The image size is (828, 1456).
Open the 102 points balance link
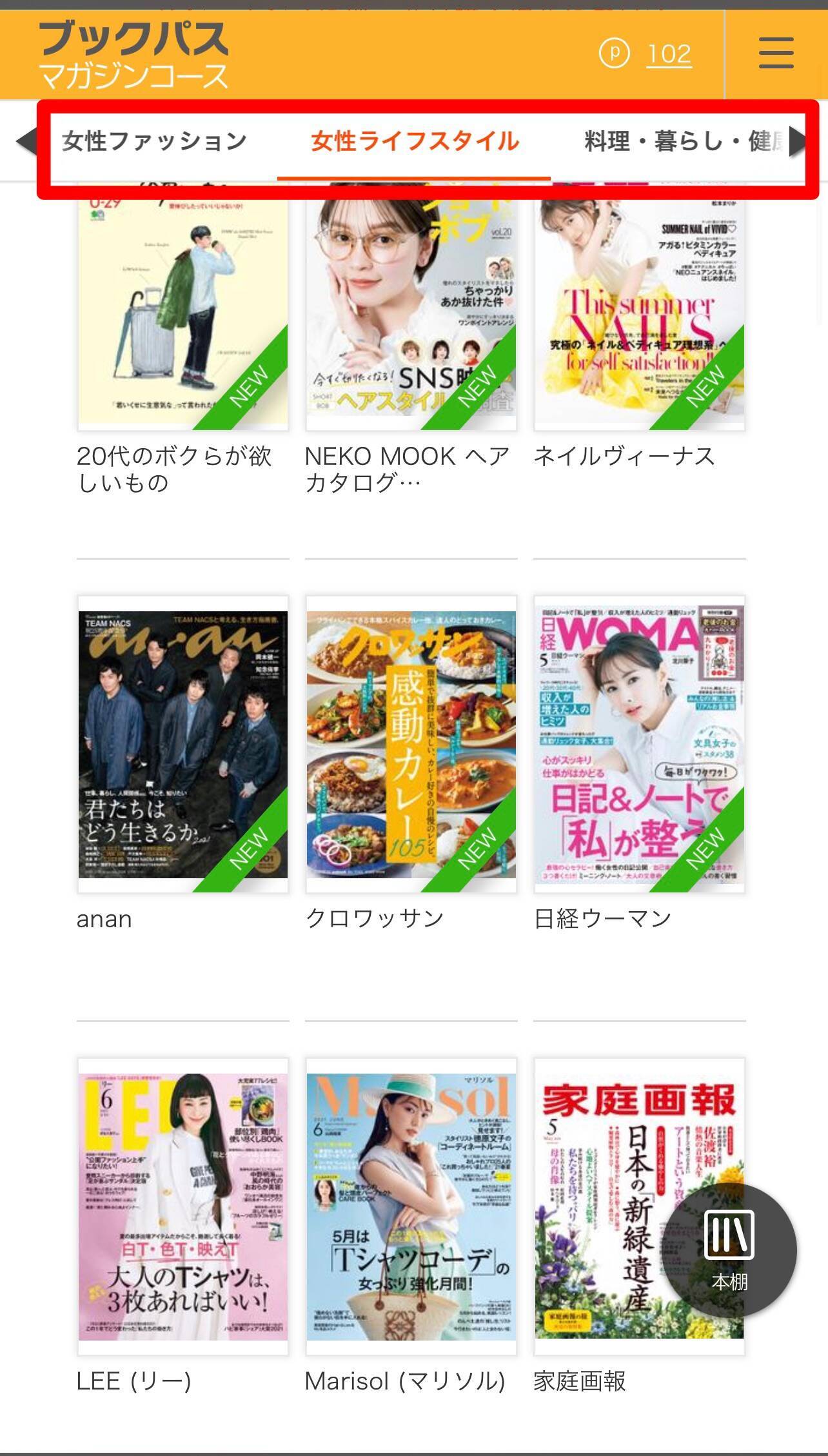[668, 54]
